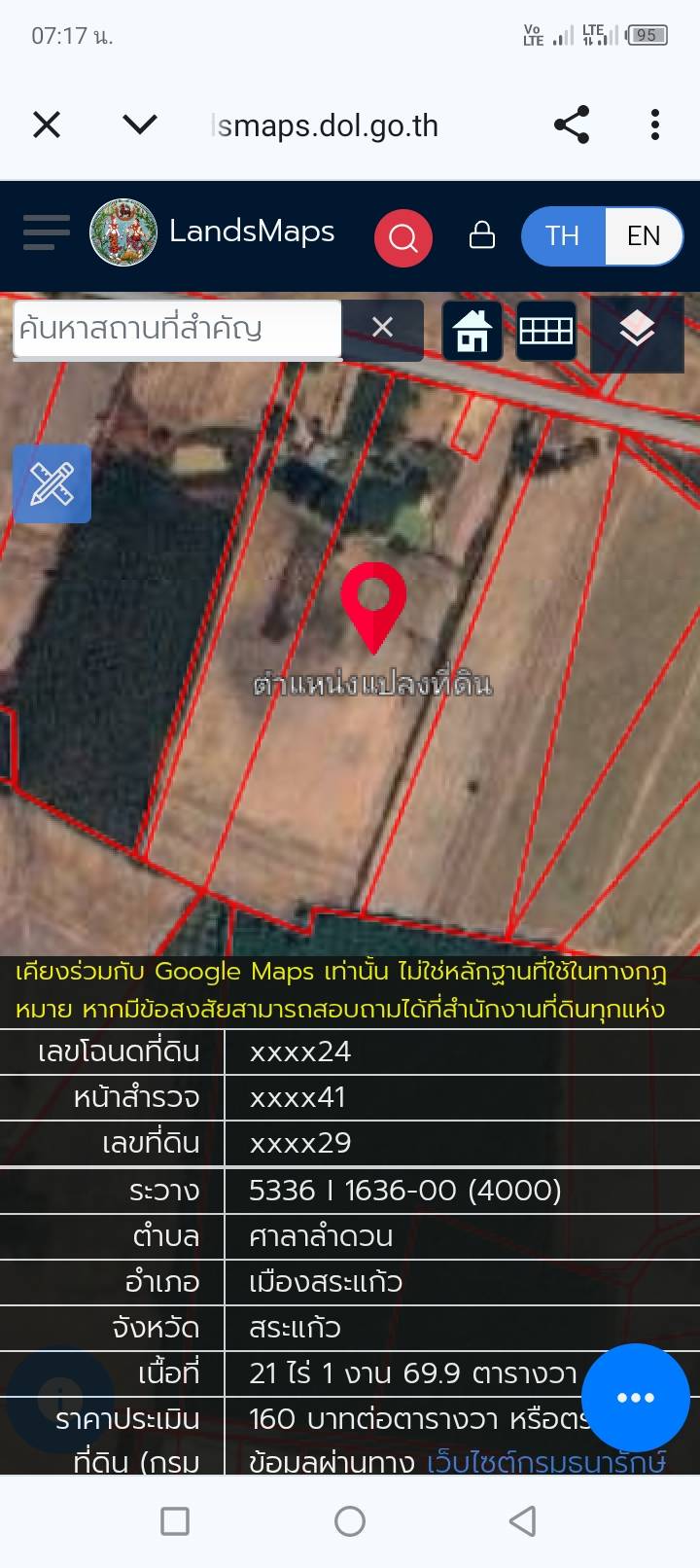Image resolution: width=700 pixels, height=1568 pixels.
Task: Focus the place search field
Action: tap(177, 329)
